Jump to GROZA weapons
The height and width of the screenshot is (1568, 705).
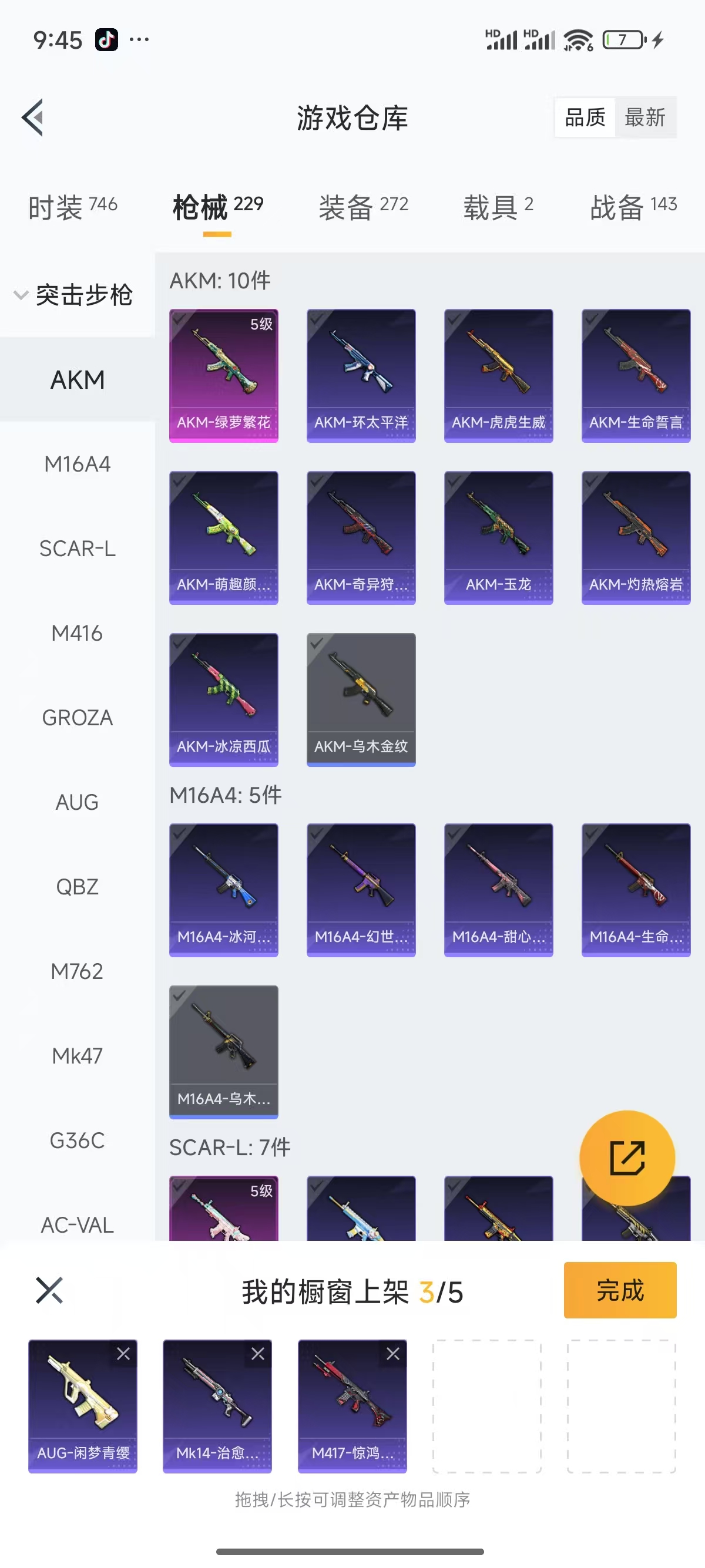[78, 718]
